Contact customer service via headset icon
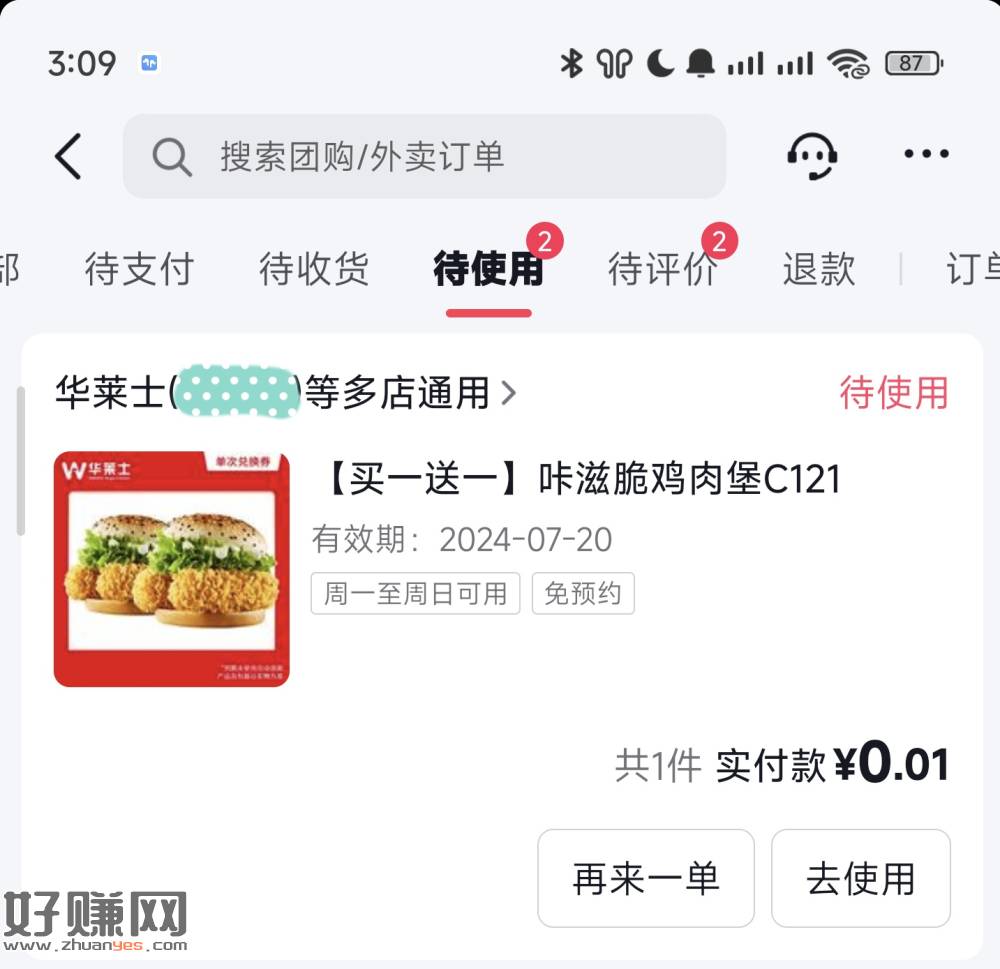 (x=812, y=155)
